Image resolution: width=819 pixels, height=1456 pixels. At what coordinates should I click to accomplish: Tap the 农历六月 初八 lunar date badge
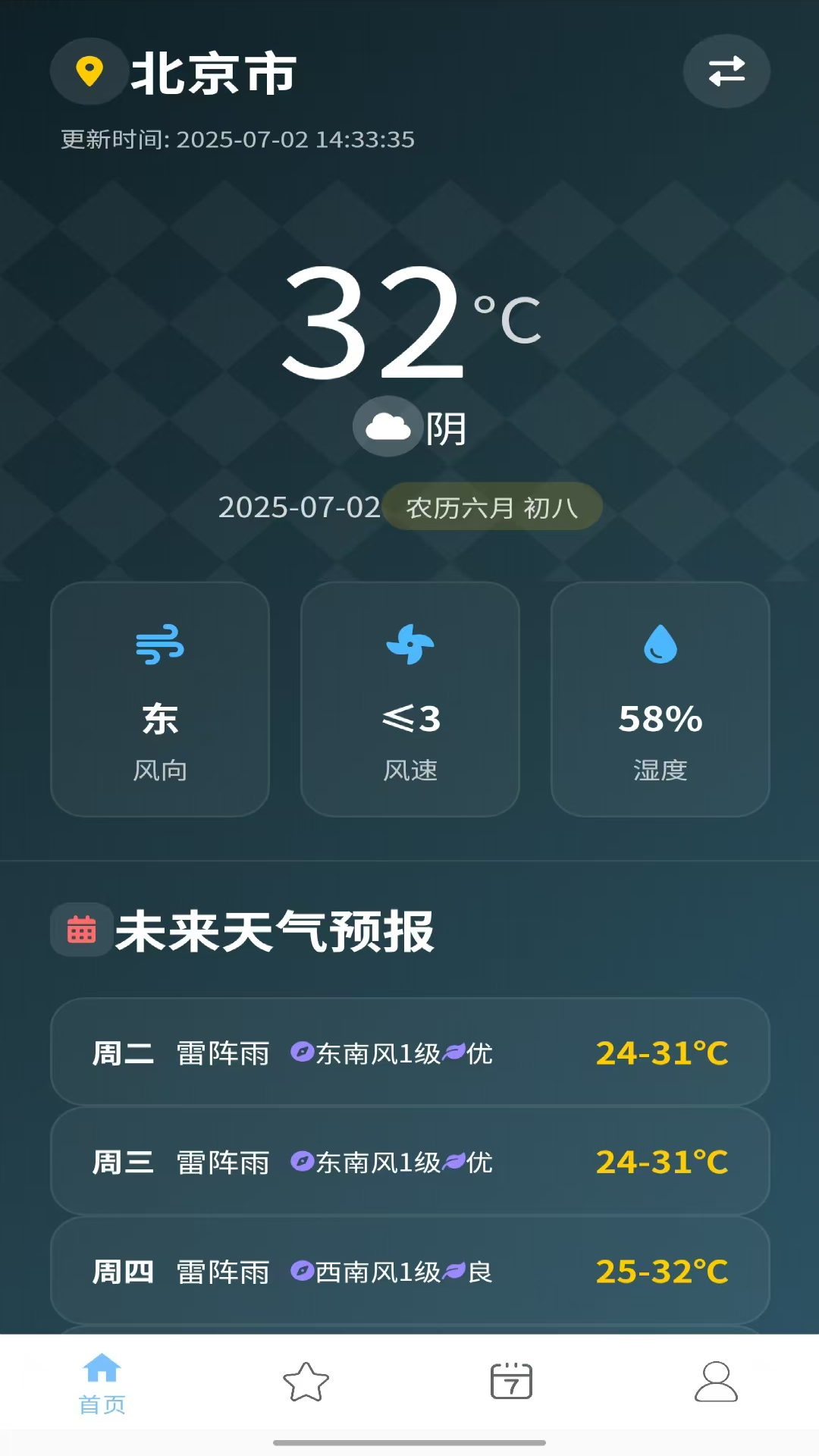[491, 507]
